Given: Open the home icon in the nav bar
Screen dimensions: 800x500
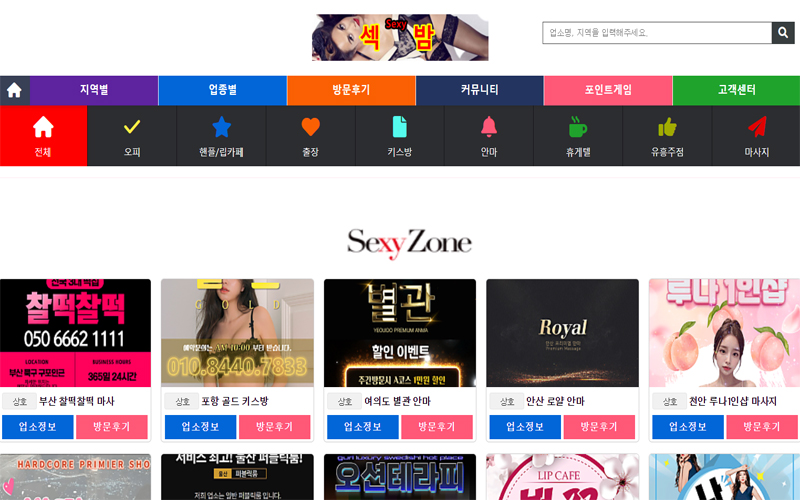Looking at the screenshot, I should click(x=14, y=90).
